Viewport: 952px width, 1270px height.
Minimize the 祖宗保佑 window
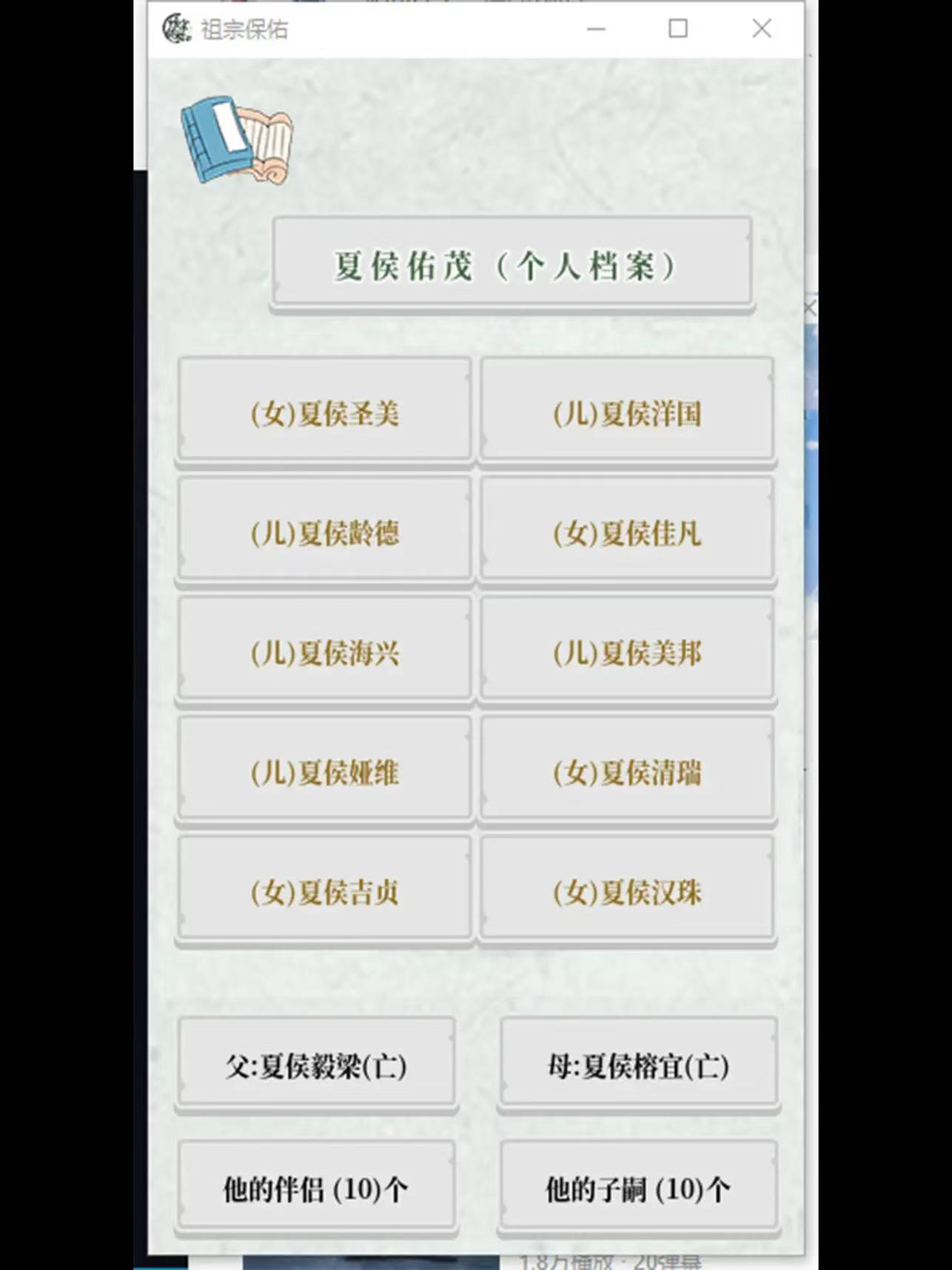tap(596, 29)
